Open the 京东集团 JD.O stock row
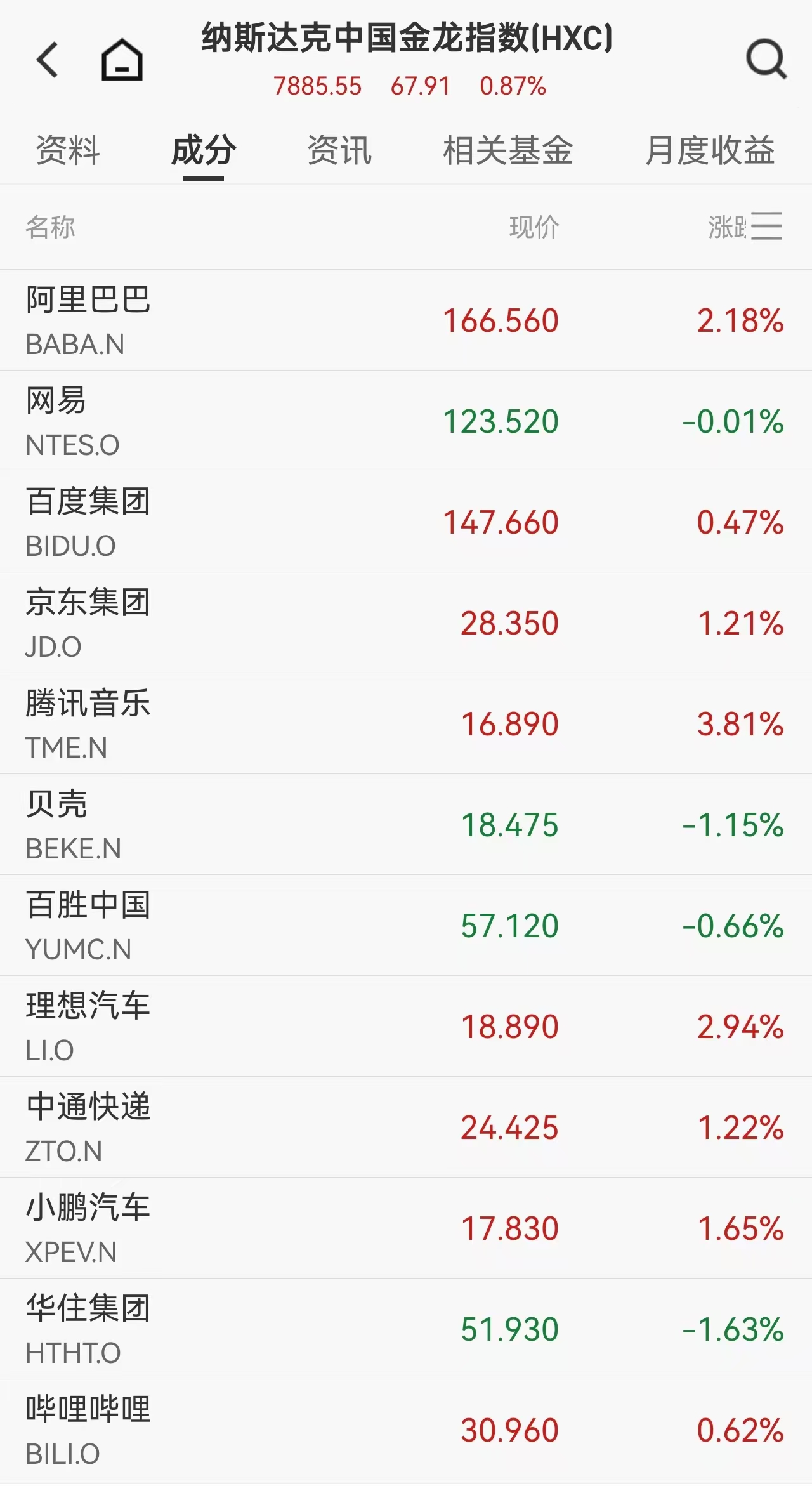The width and height of the screenshot is (812, 1486). (406, 623)
